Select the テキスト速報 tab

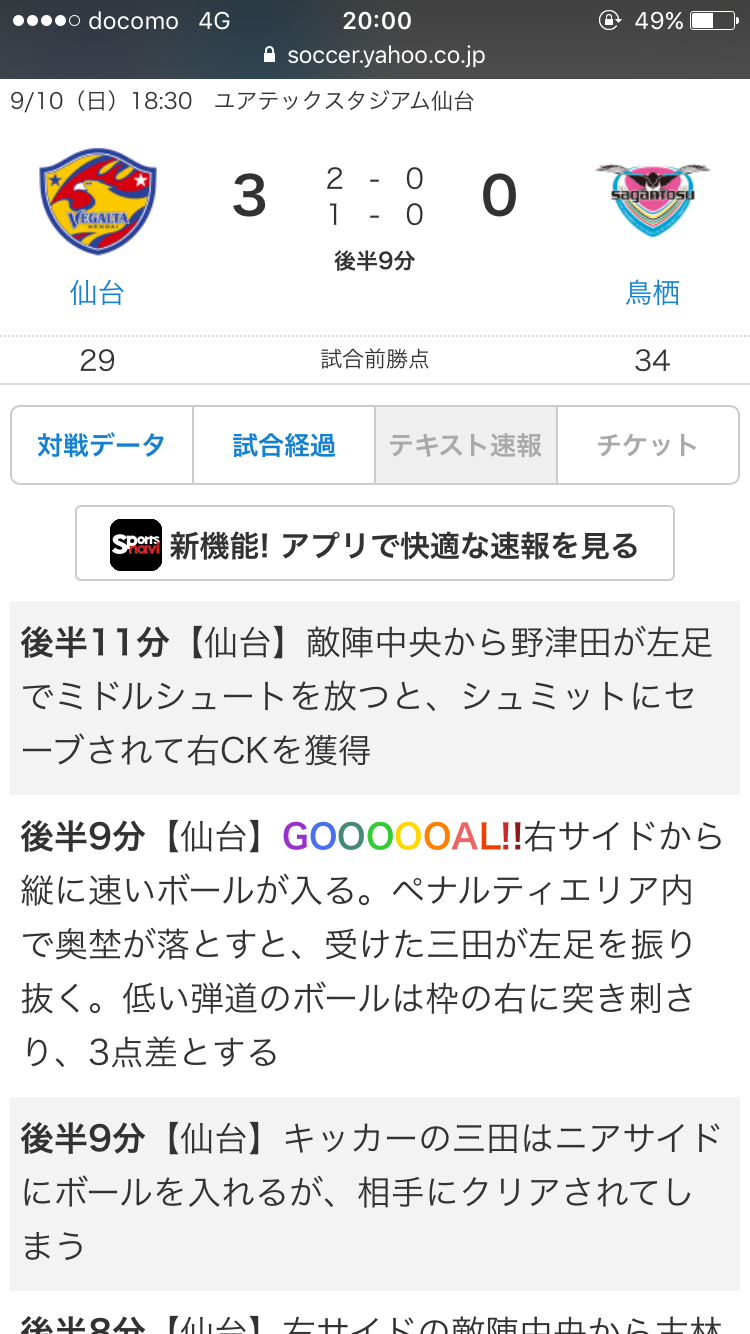click(466, 445)
